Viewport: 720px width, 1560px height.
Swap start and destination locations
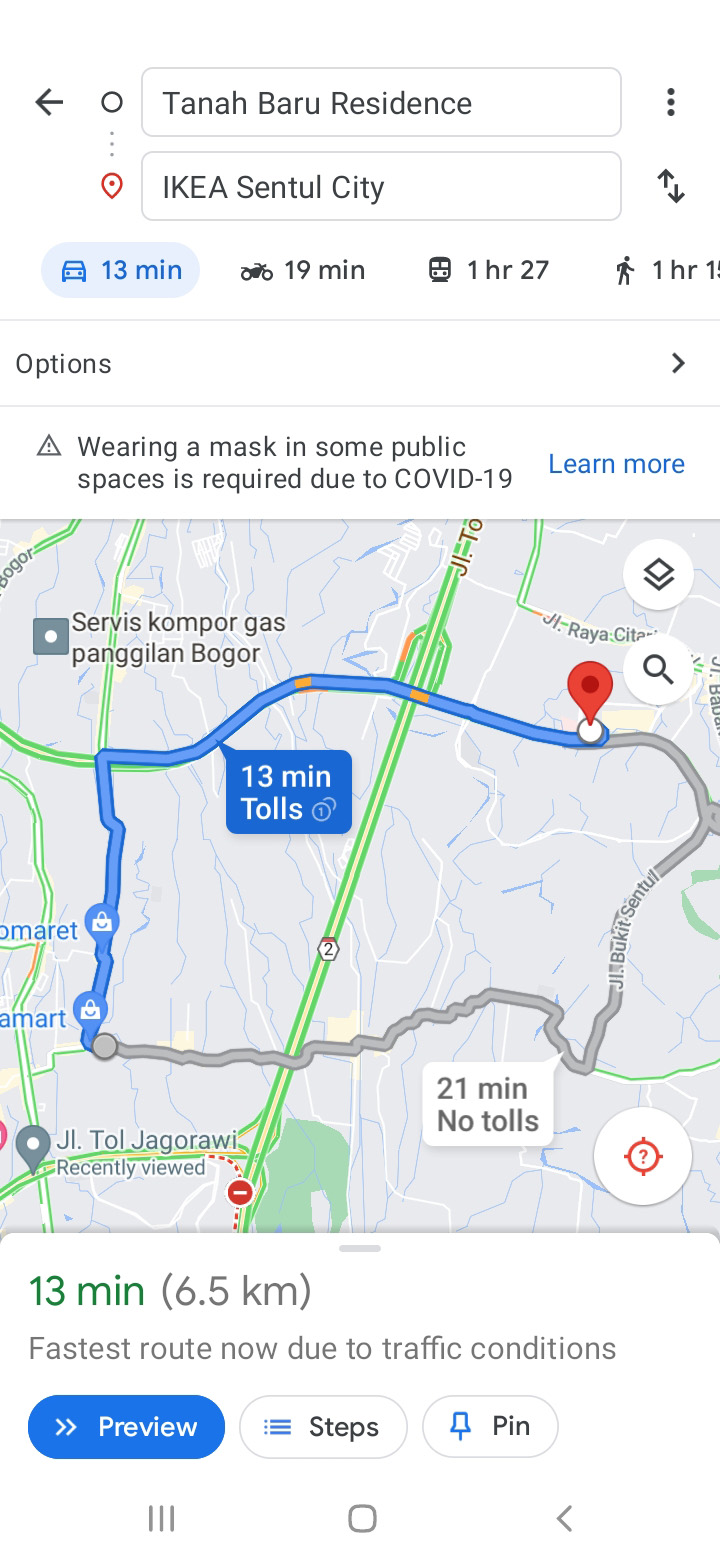(671, 186)
